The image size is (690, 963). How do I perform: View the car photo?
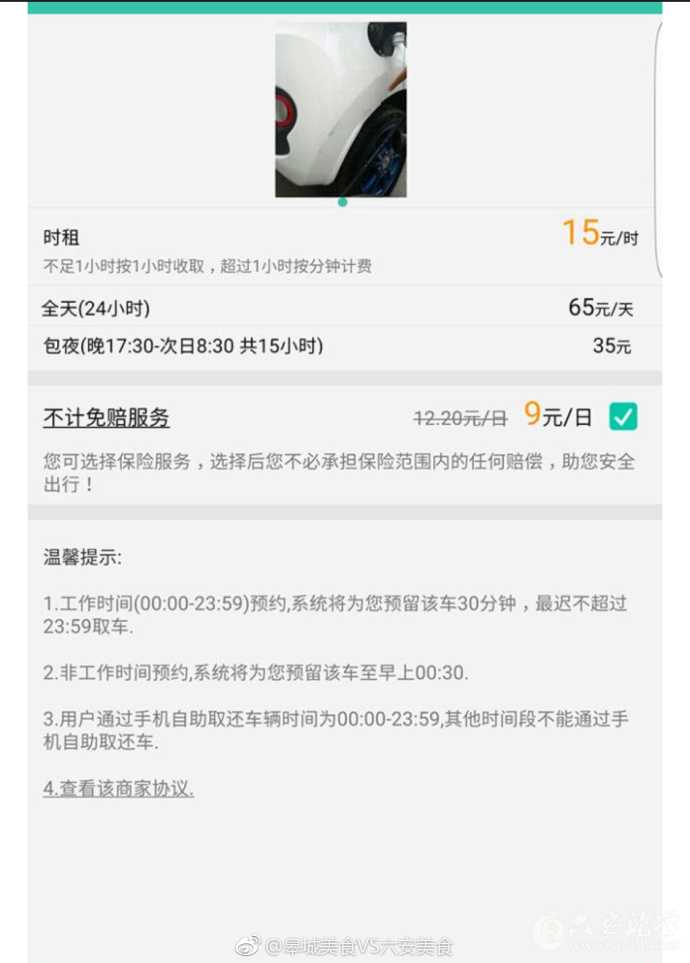tap(341, 110)
